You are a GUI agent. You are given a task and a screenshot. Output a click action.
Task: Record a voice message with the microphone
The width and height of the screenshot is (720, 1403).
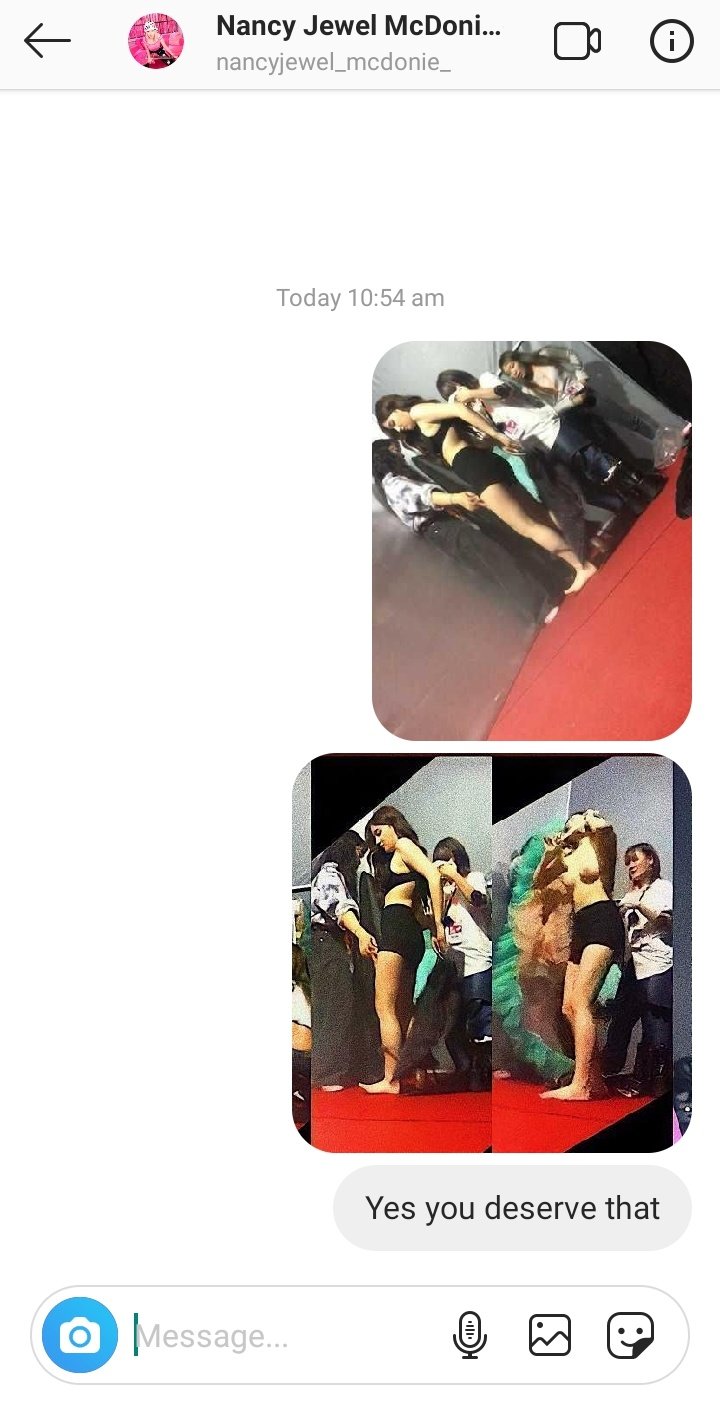click(x=469, y=1335)
